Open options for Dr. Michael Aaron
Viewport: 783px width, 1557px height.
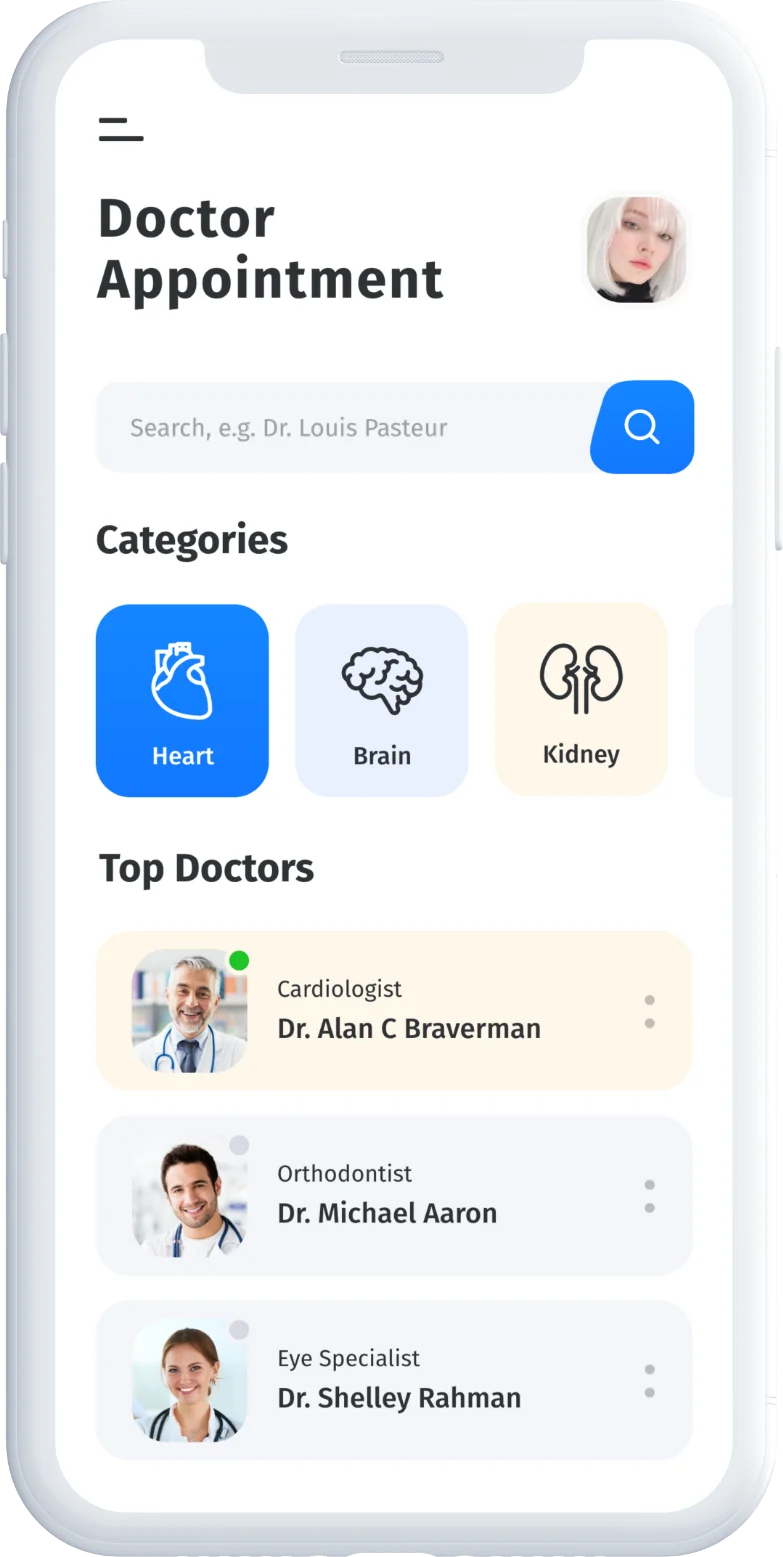650,1196
